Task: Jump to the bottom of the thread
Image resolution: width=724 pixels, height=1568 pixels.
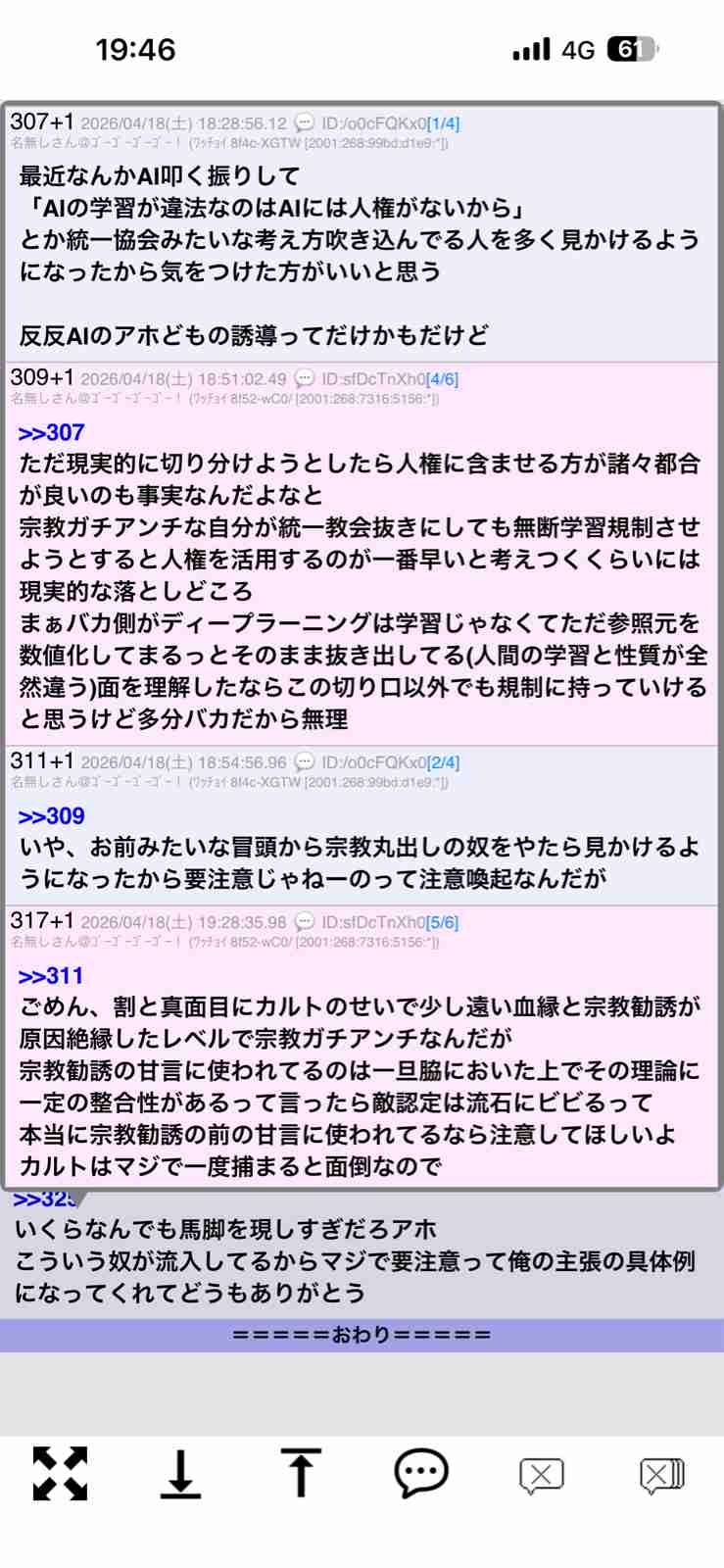Action: point(180,1473)
